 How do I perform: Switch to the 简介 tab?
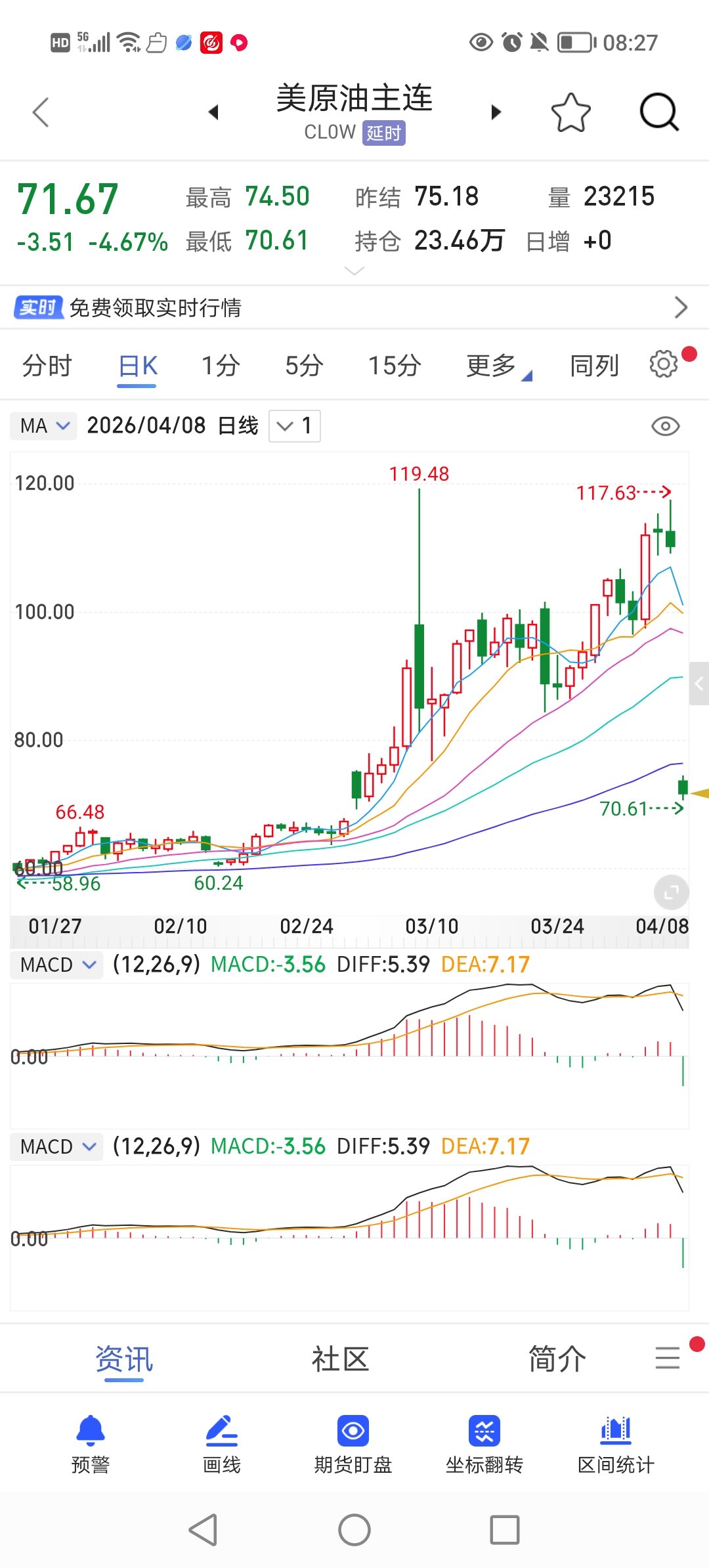557,1359
